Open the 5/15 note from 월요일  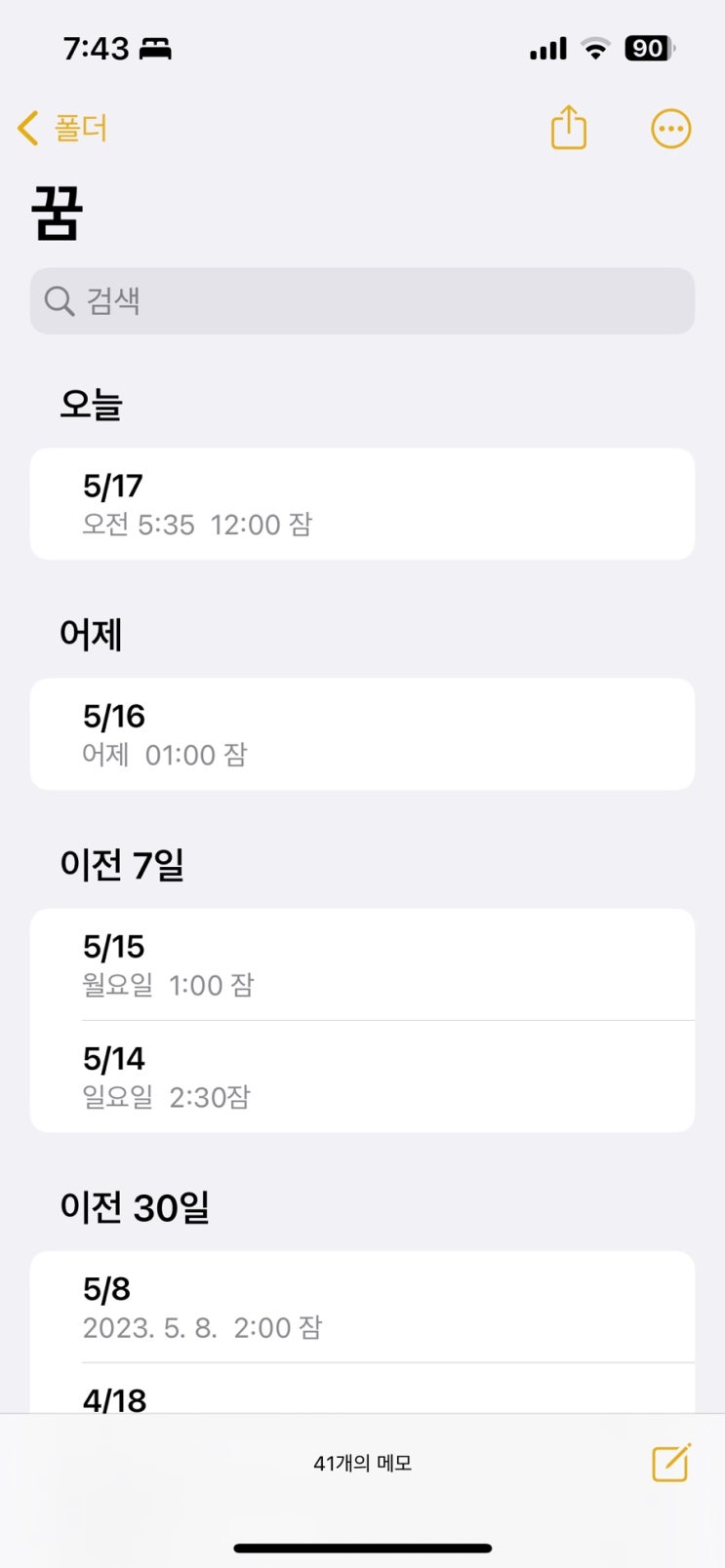(x=362, y=965)
